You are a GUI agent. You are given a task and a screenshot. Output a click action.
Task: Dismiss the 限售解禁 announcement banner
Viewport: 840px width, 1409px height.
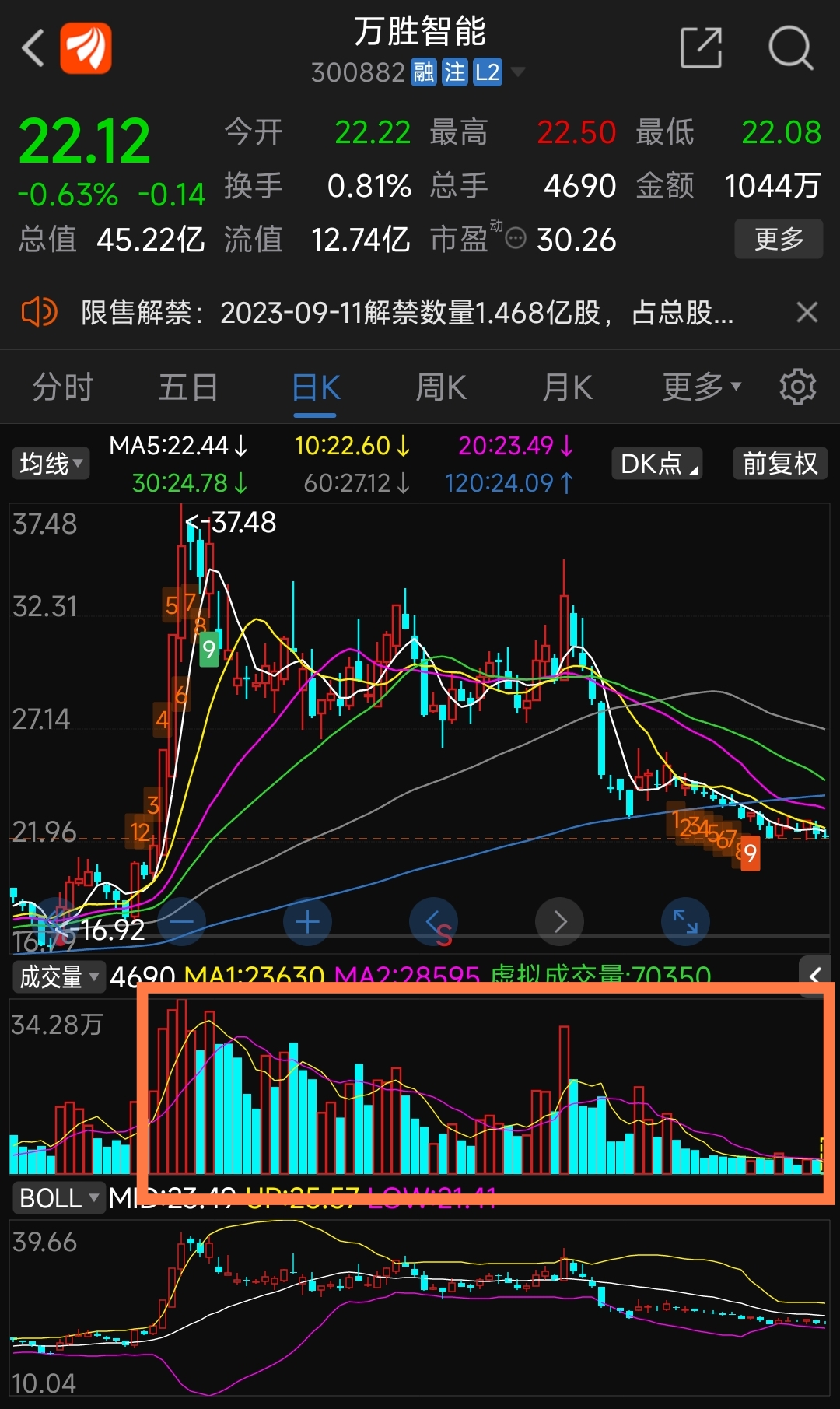click(807, 312)
